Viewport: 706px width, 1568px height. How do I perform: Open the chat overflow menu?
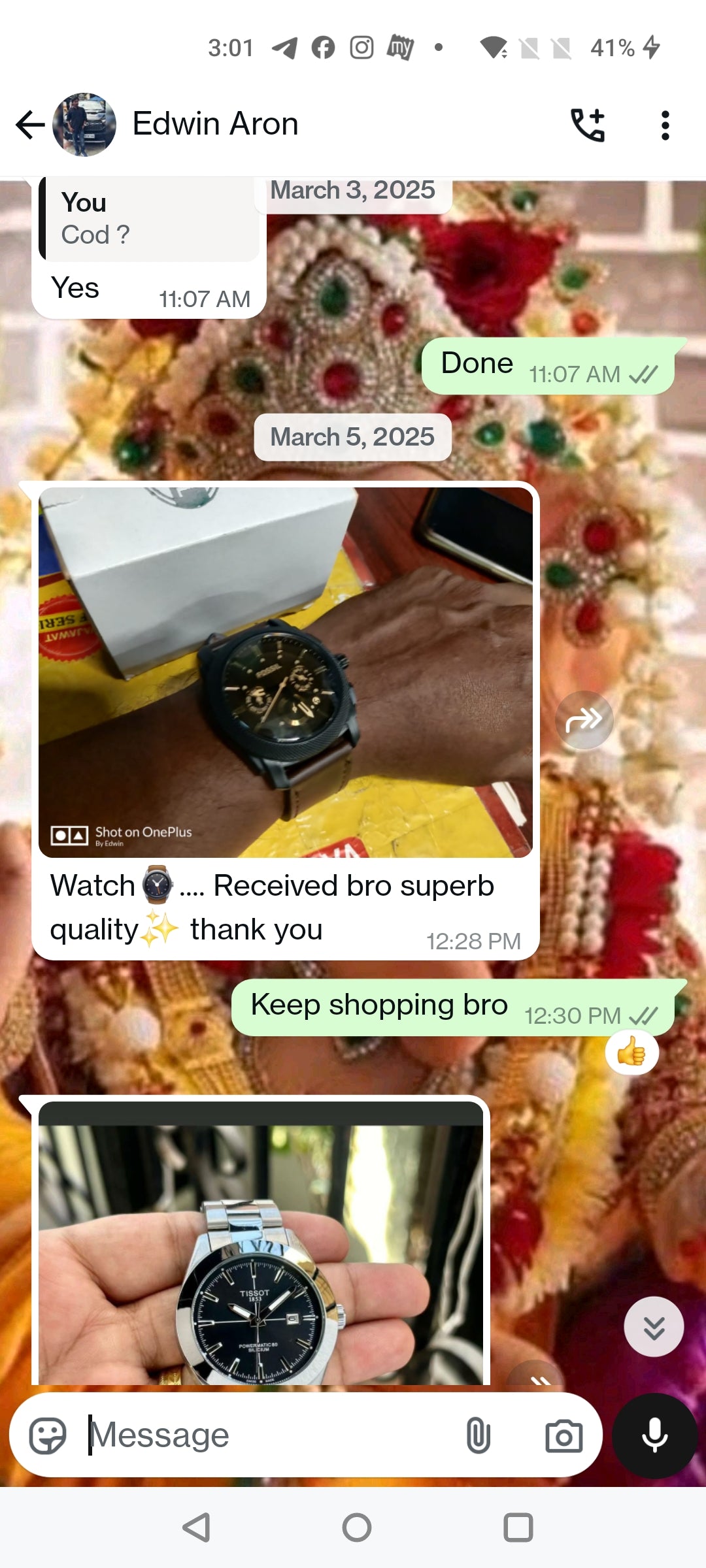665,125
